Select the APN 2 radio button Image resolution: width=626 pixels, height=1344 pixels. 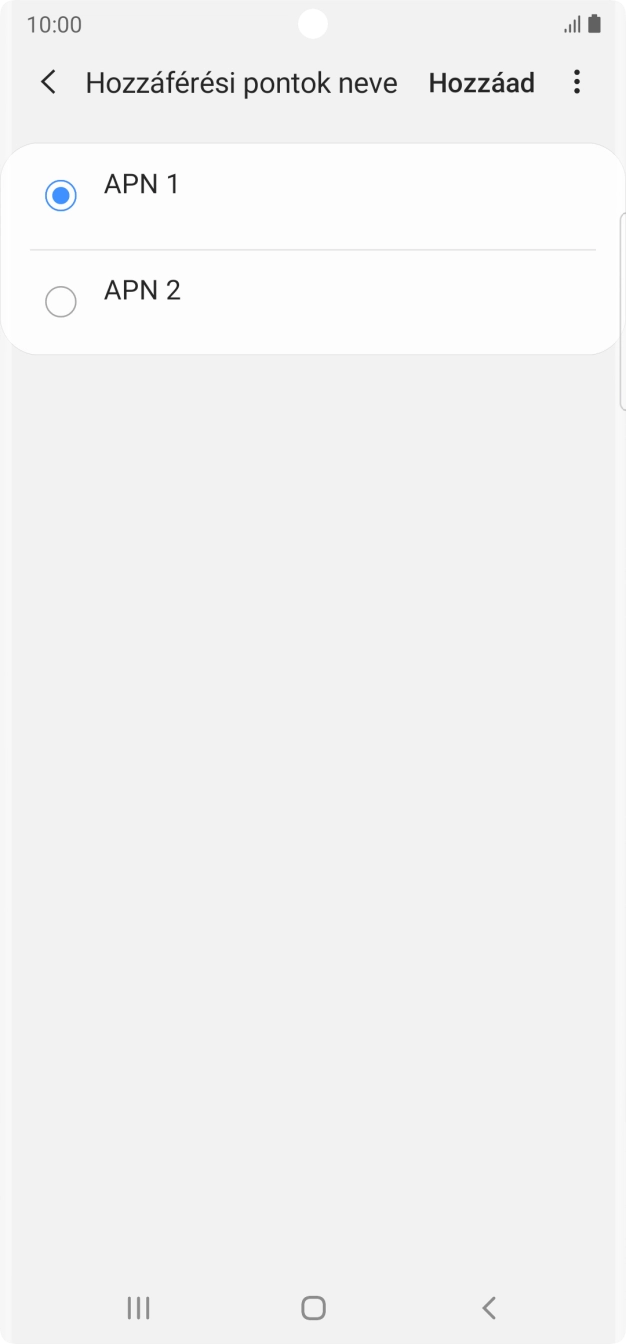pos(61,301)
